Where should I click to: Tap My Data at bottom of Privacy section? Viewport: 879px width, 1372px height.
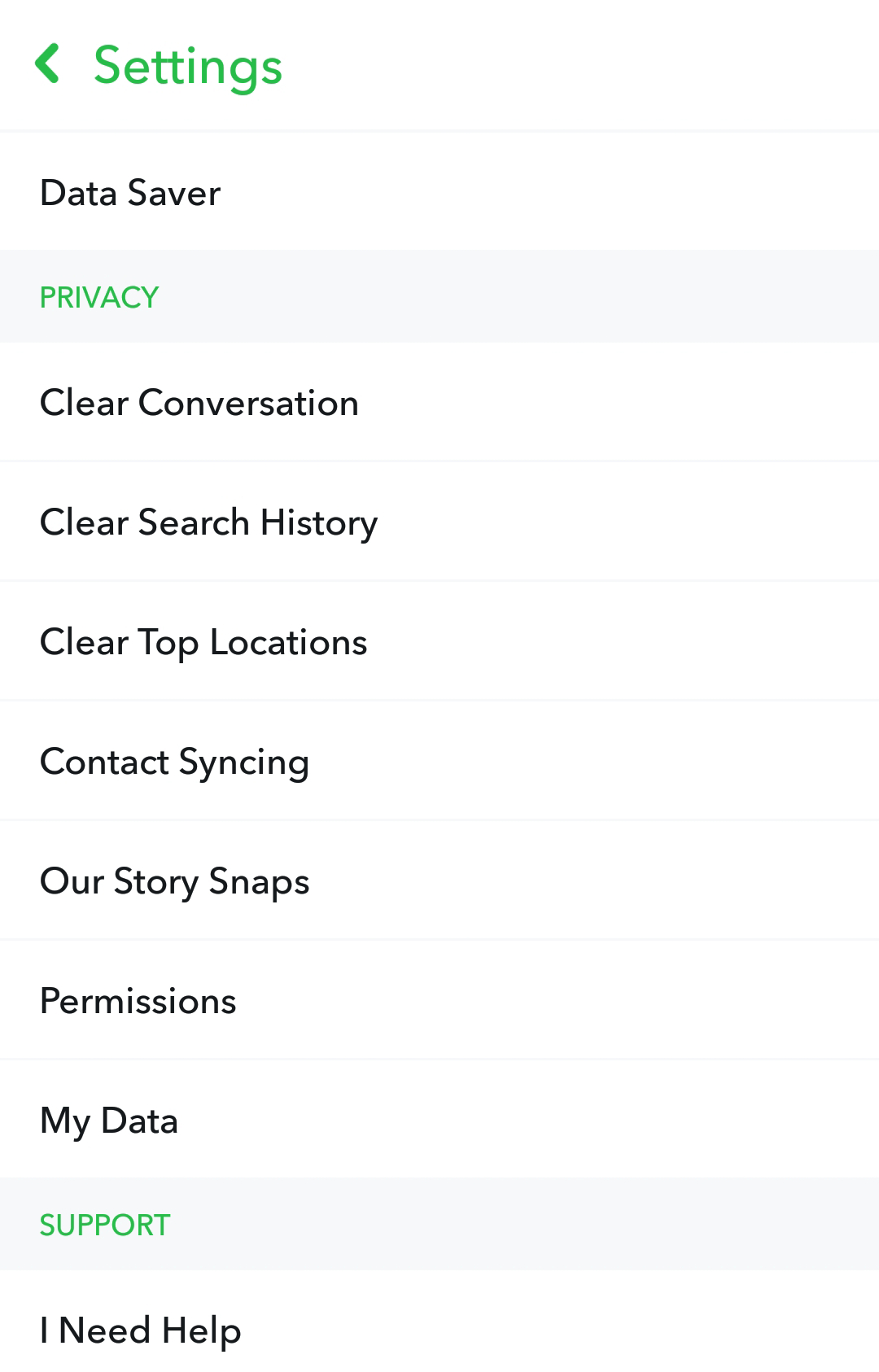click(109, 1120)
